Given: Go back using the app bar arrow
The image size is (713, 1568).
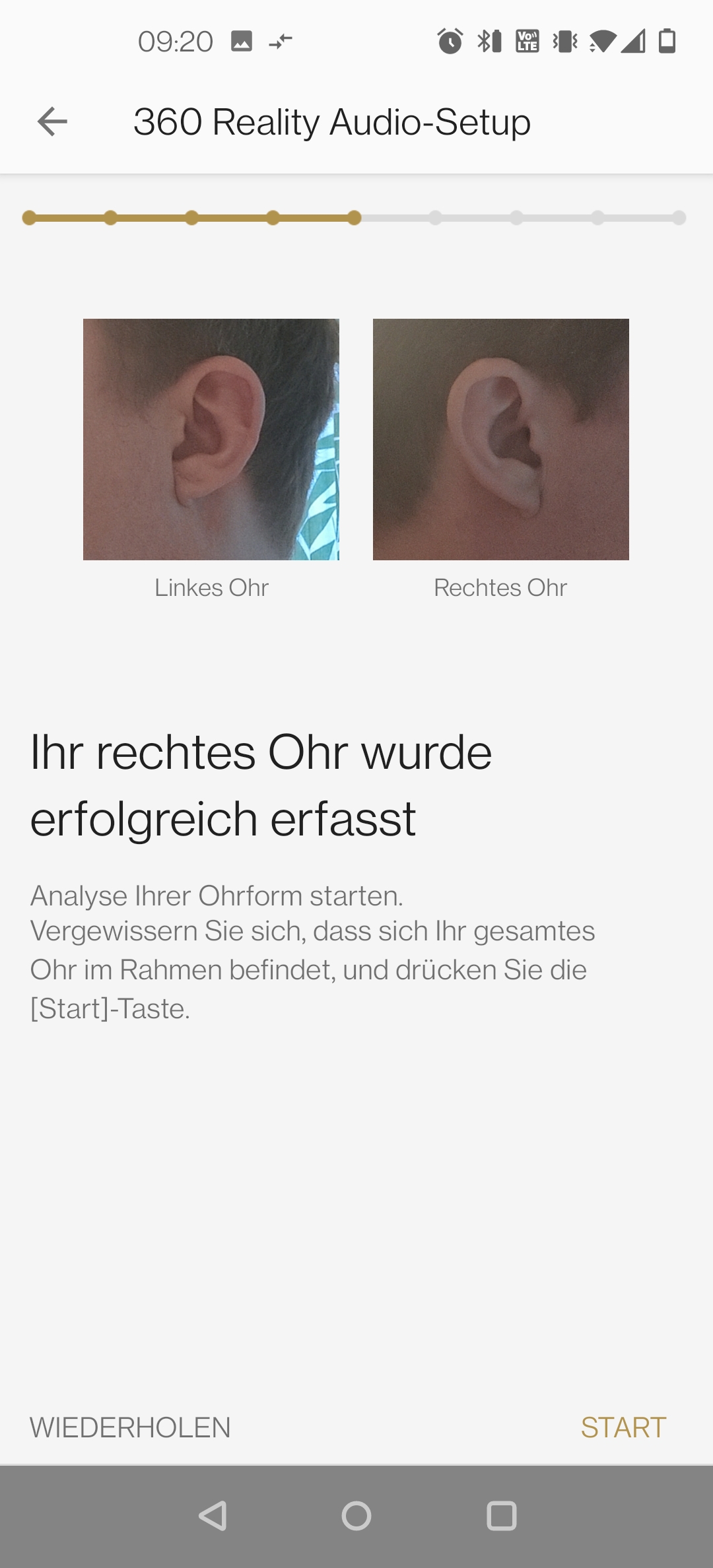Looking at the screenshot, I should pos(52,122).
